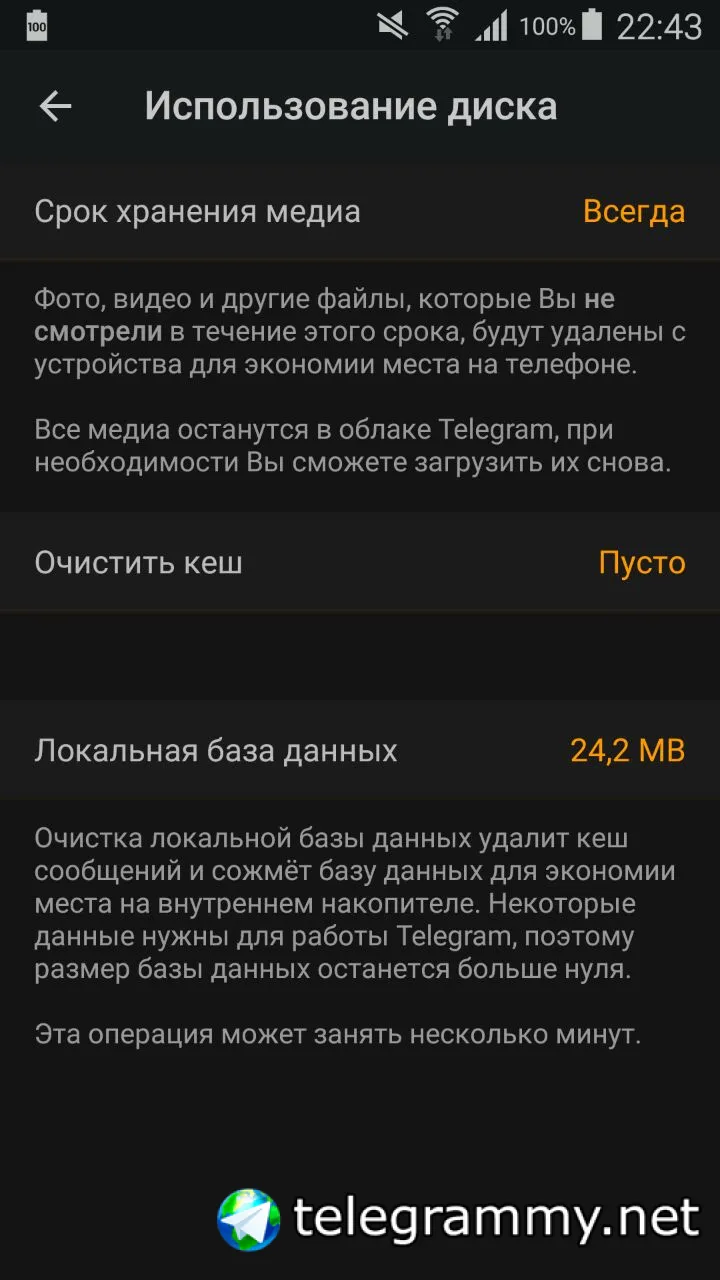Clear the Локальная база данных
720x1280 pixels.
(360, 750)
